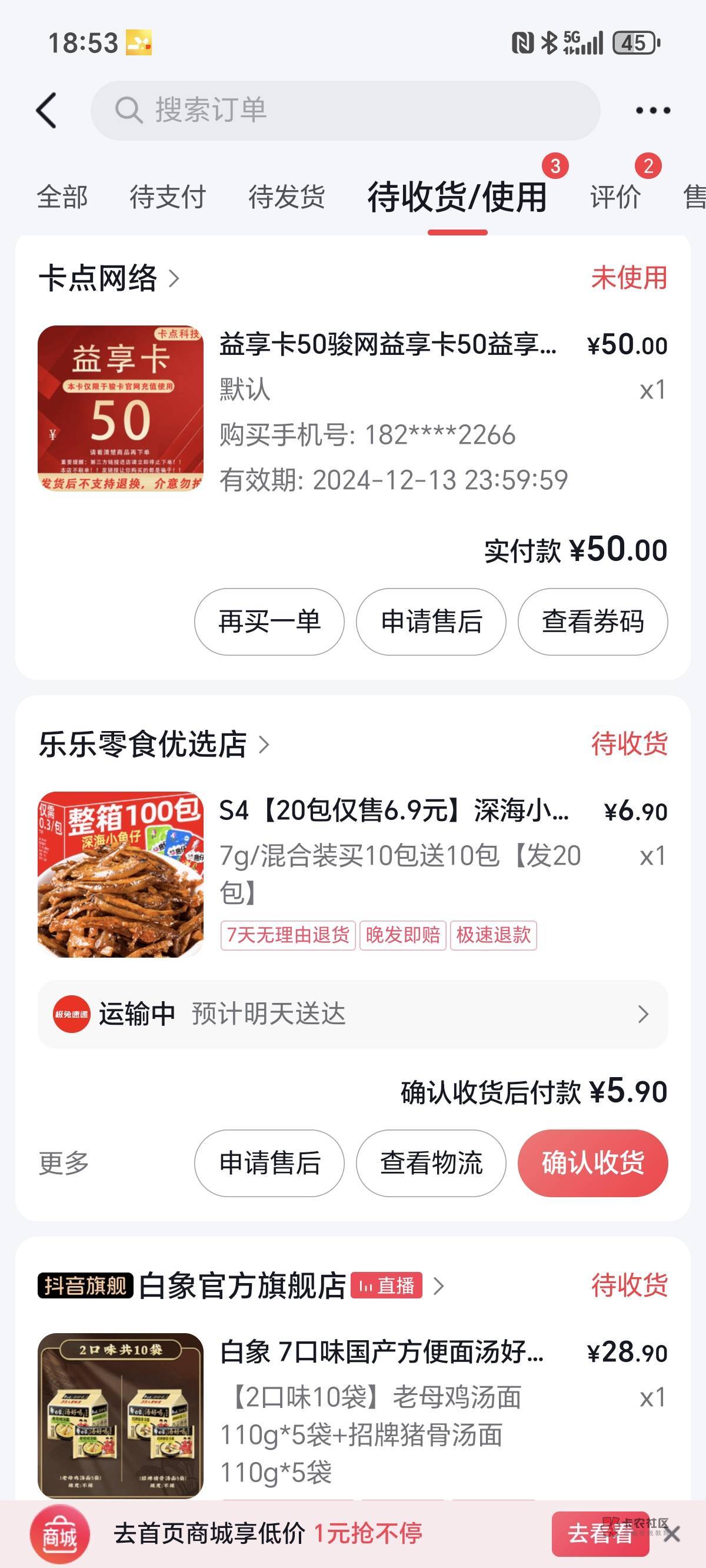Open the 乐乐零食优选店 store page

(154, 744)
